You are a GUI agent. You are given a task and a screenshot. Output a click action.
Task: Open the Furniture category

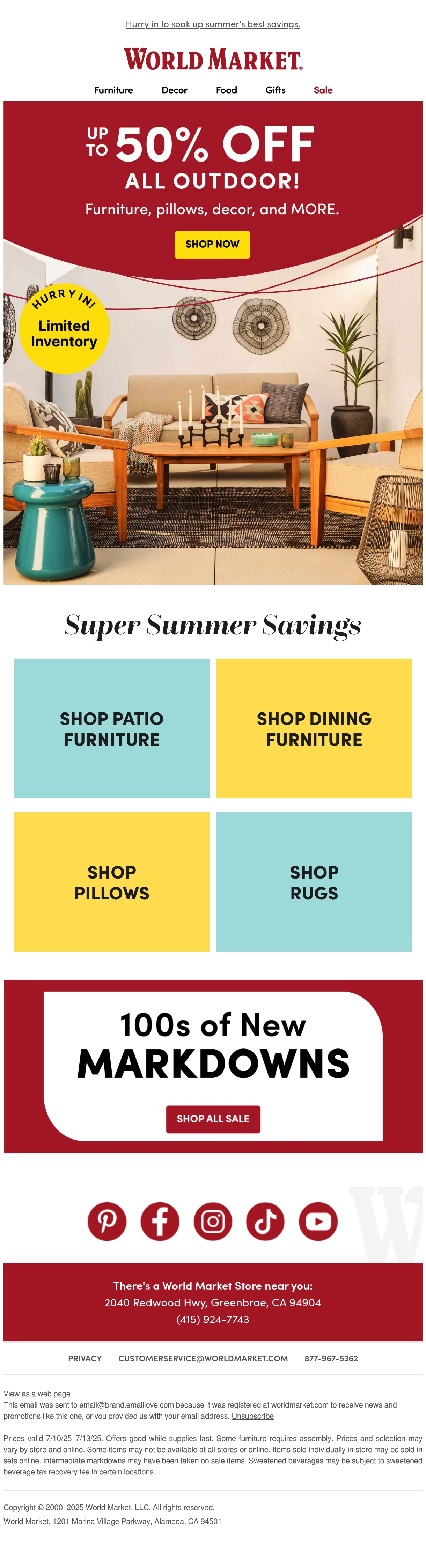tap(113, 90)
